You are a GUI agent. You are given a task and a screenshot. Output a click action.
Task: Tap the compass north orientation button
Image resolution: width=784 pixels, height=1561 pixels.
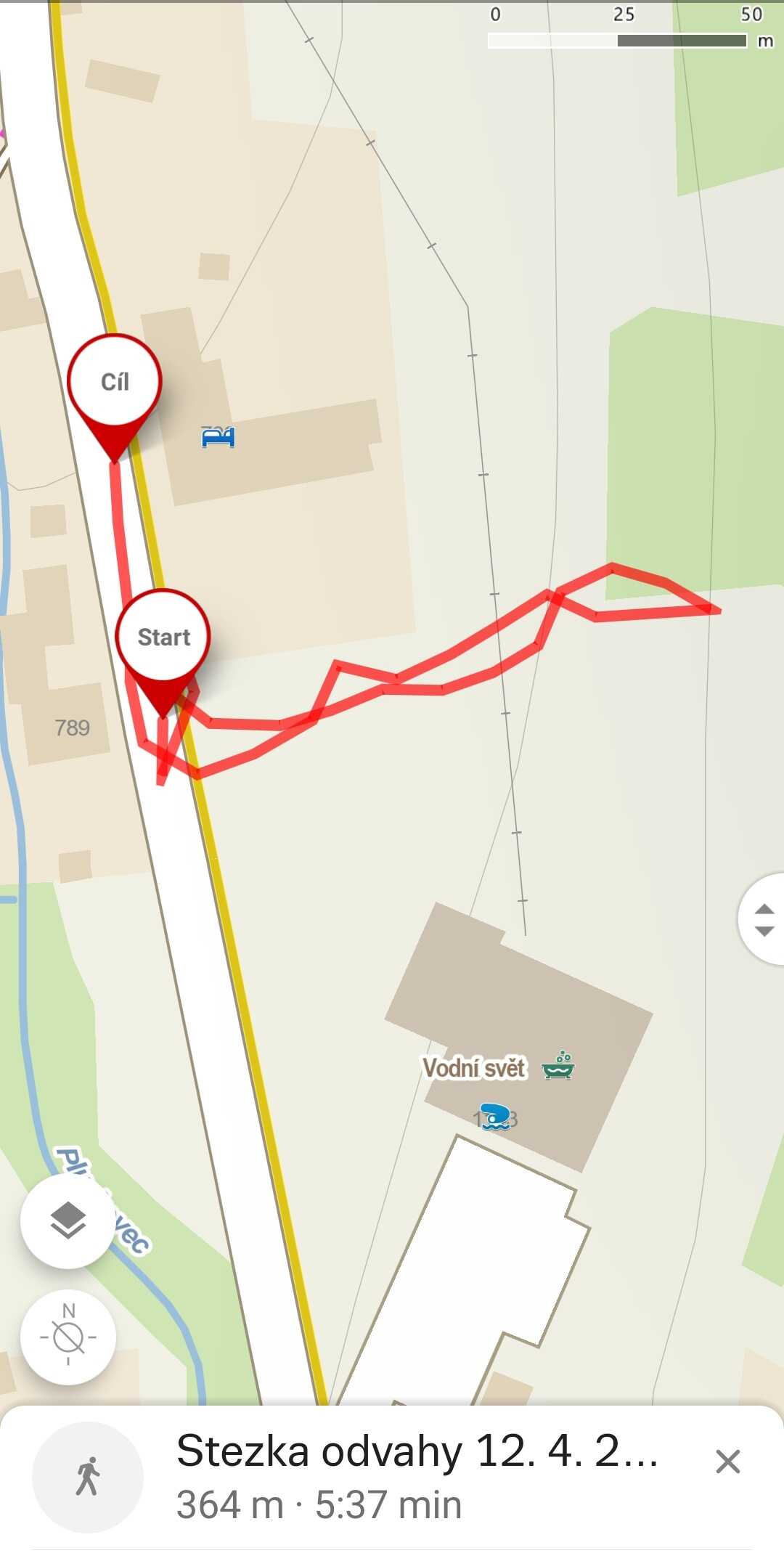coord(68,1337)
